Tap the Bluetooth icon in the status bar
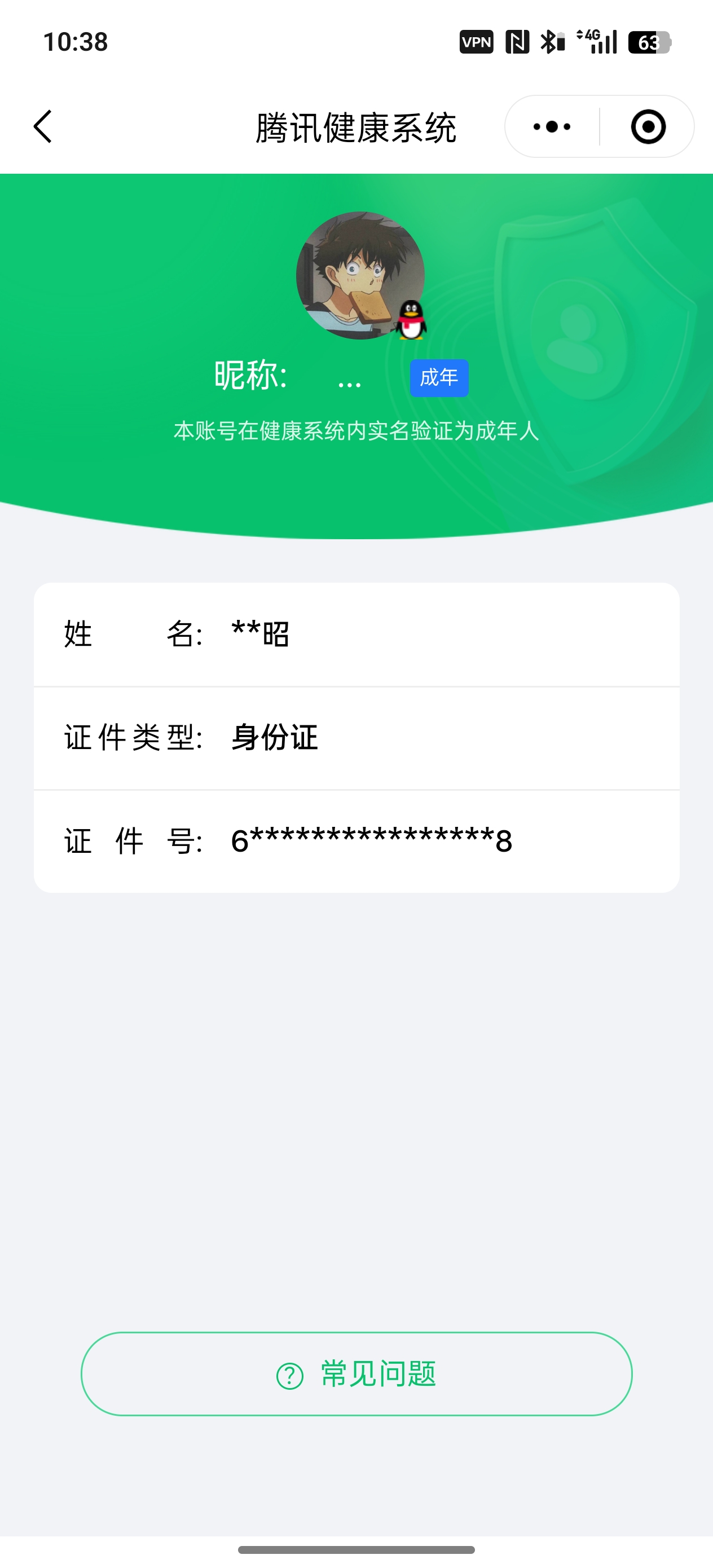This screenshot has height=1568, width=713. tap(550, 42)
